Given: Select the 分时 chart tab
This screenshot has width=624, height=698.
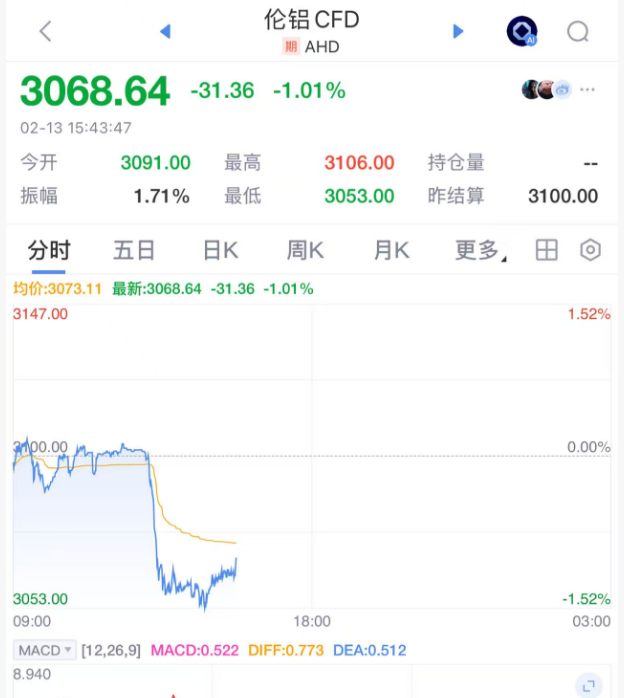Looking at the screenshot, I should click(49, 250).
